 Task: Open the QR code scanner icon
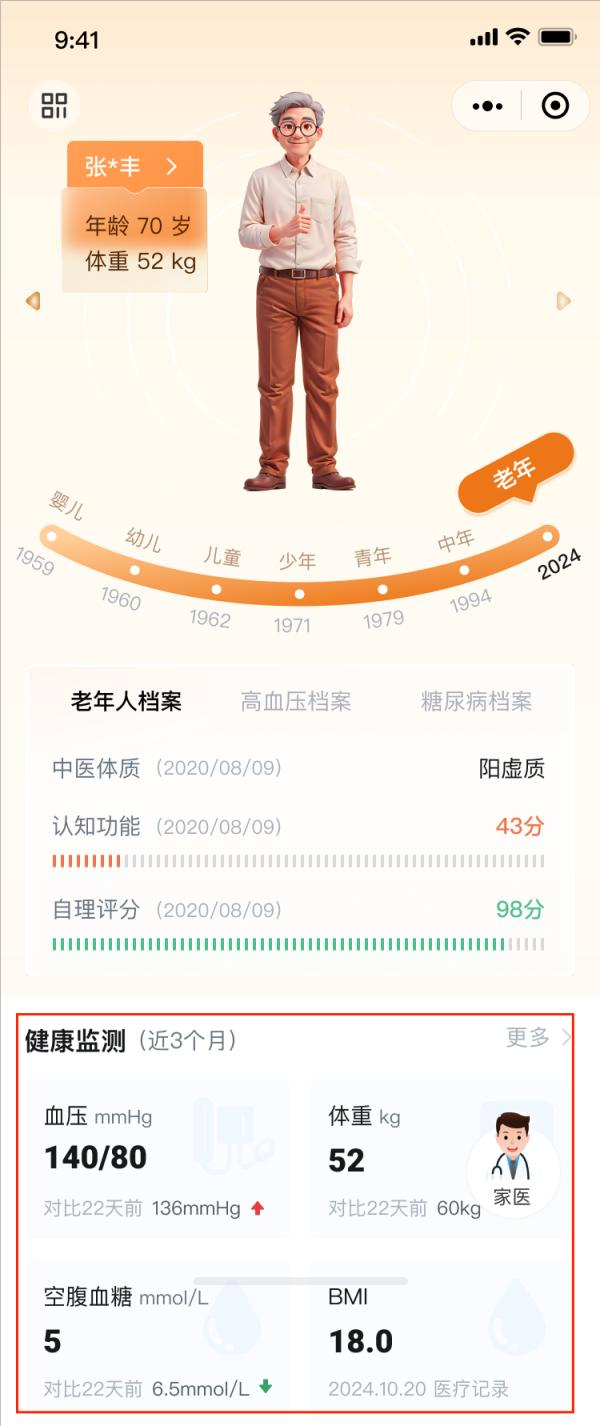click(54, 105)
